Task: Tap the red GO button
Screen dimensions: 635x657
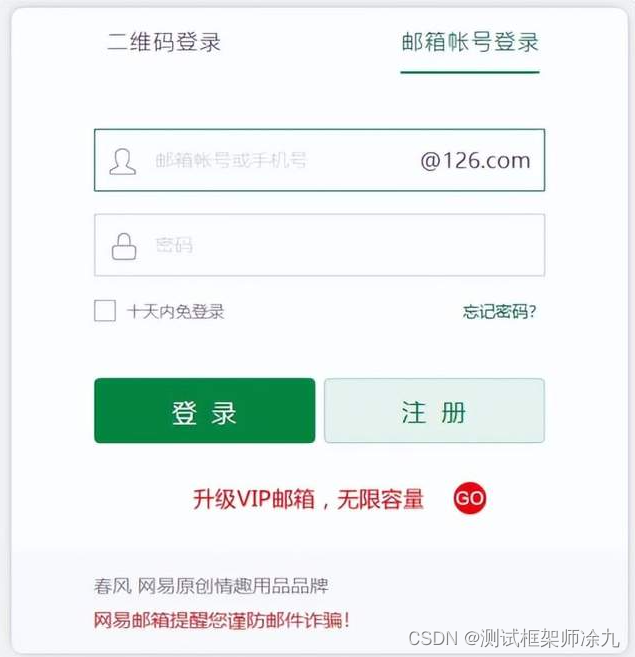Action: [x=469, y=498]
